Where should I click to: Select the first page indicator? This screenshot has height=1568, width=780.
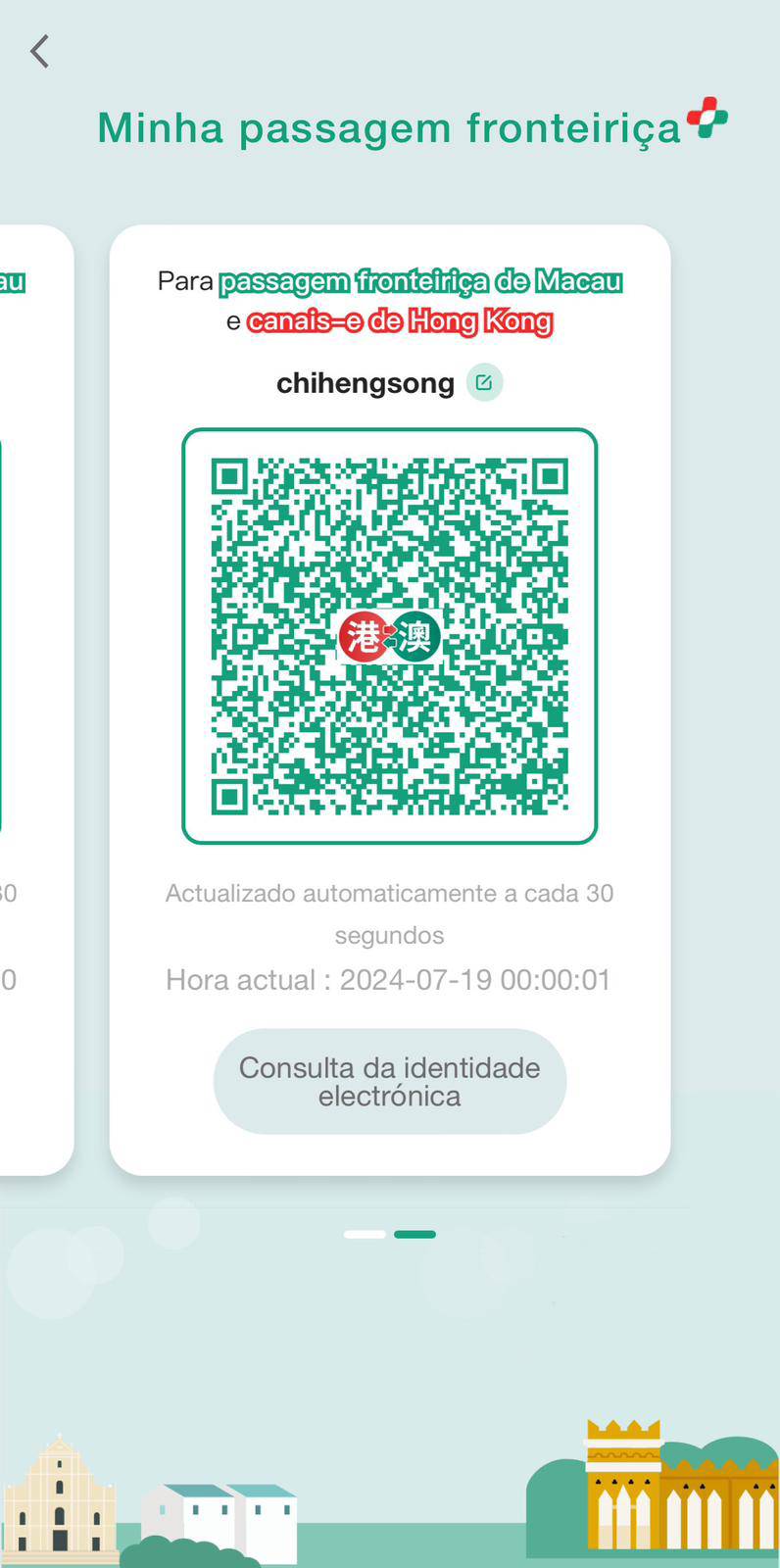point(365,1234)
